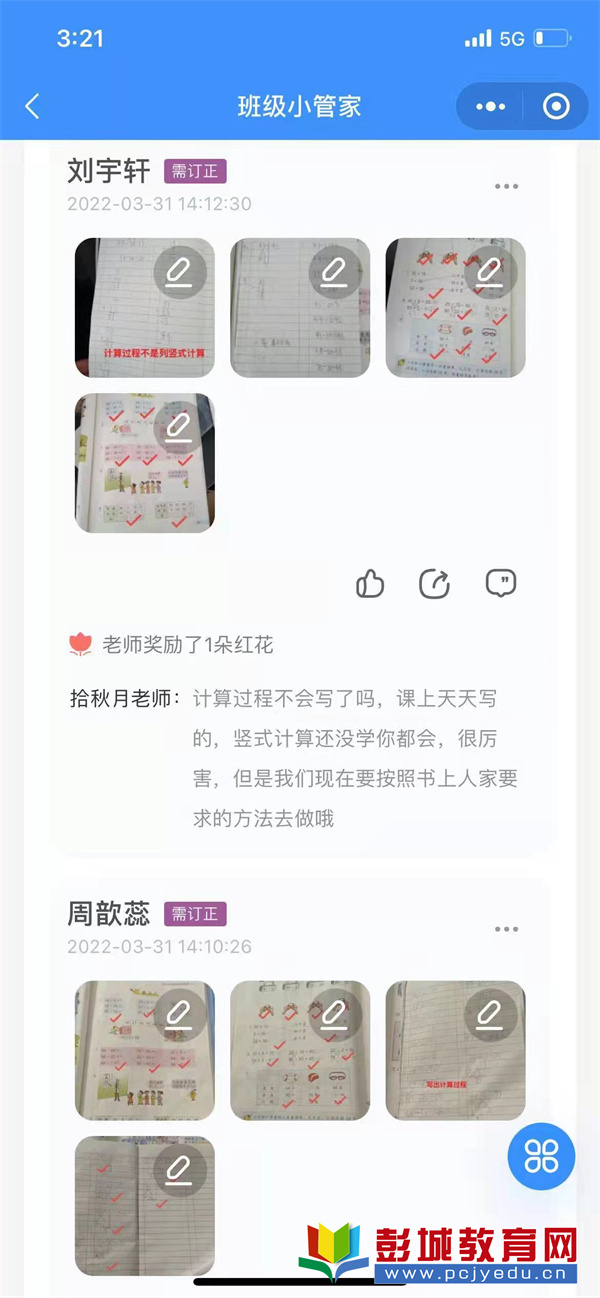Close the mini program with the circle button

coord(556,106)
